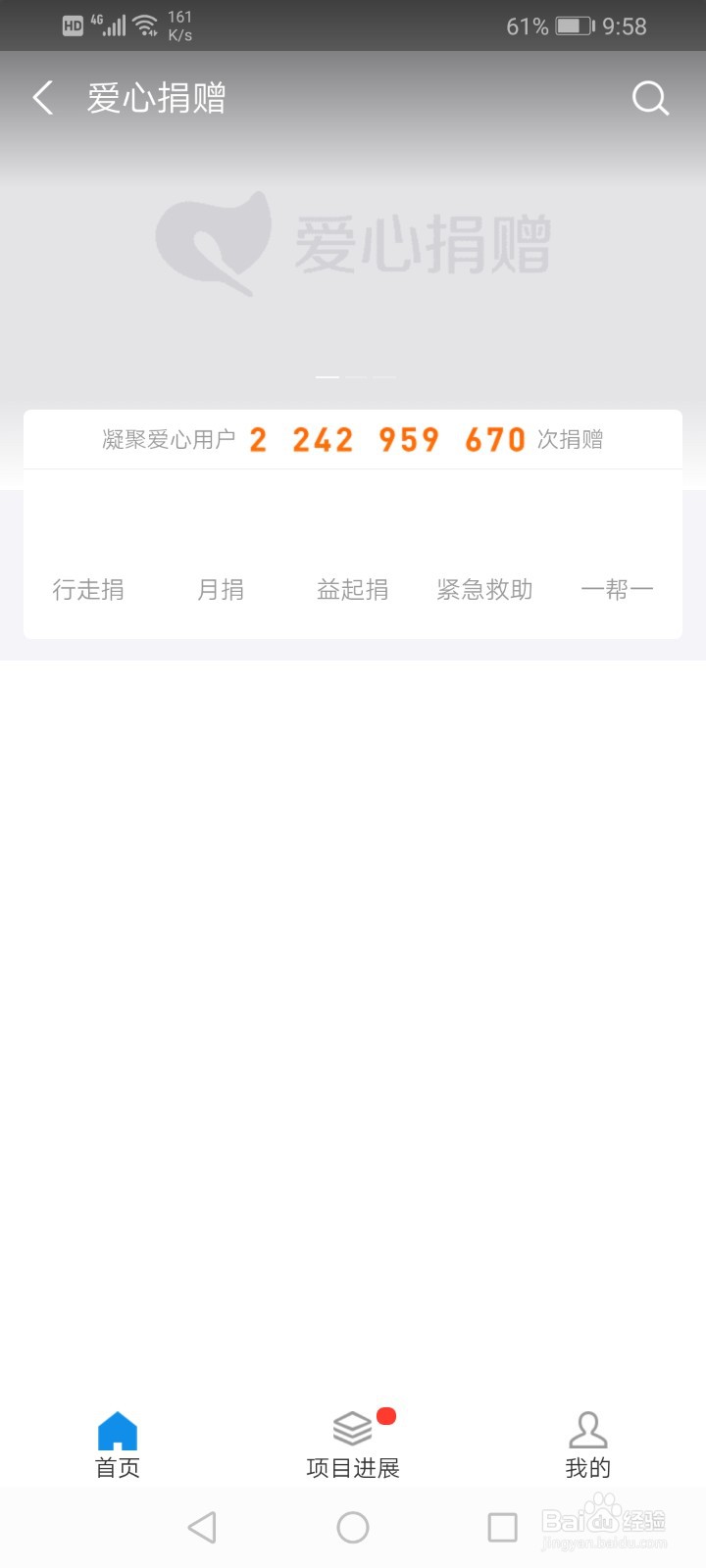Image resolution: width=706 pixels, height=1568 pixels.
Task: Choose the 一帮一 option
Action: [617, 589]
